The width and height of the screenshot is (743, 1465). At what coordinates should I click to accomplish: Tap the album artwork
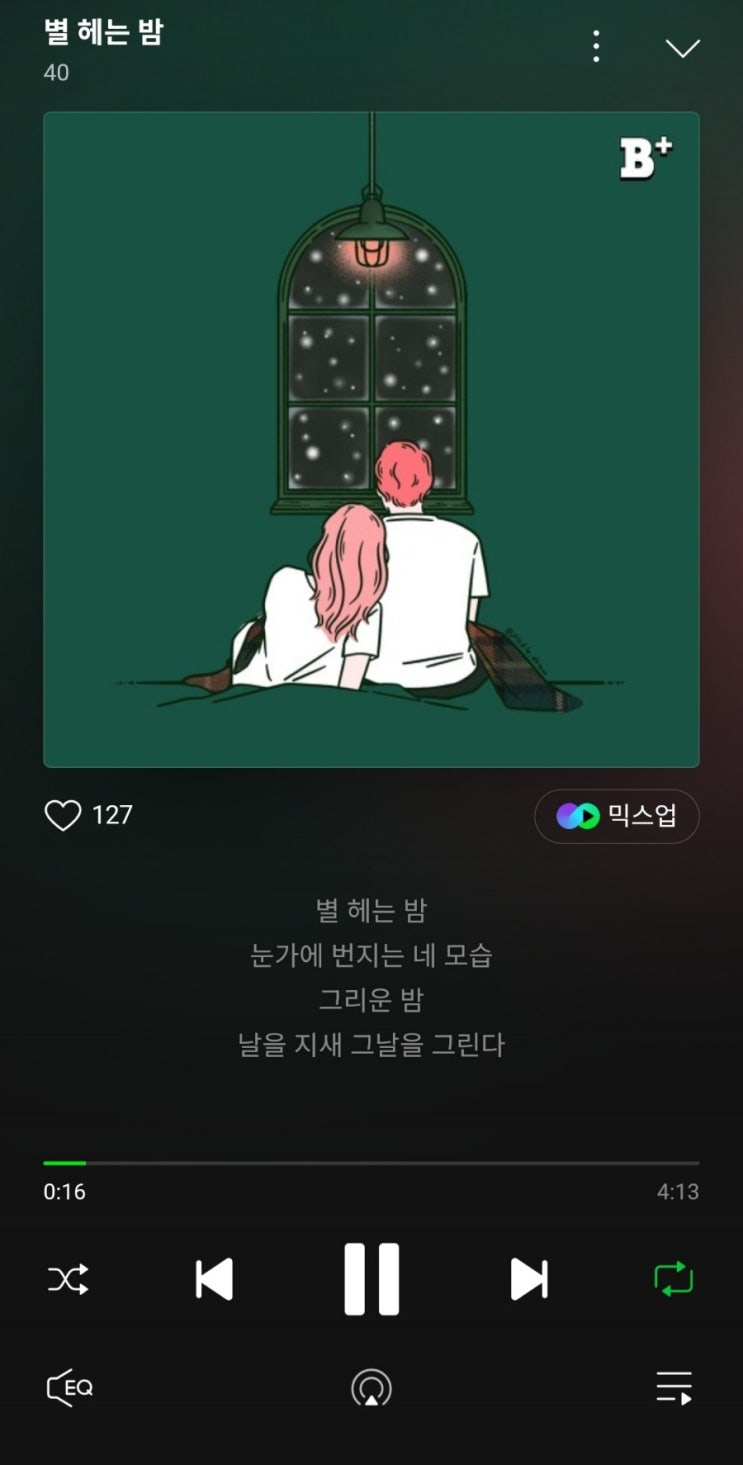click(371, 440)
